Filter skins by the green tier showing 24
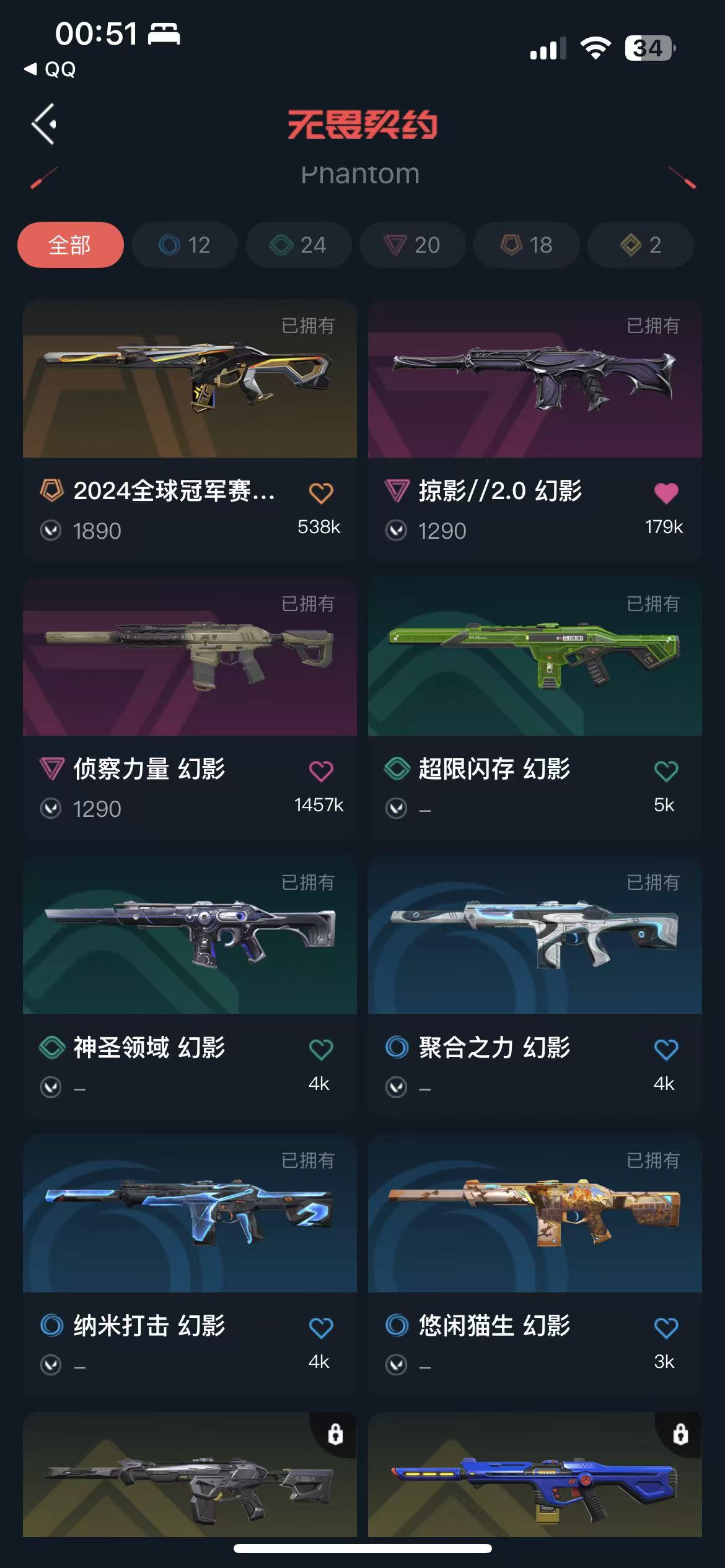Viewport: 725px width, 1568px height. pyautogui.click(x=299, y=245)
